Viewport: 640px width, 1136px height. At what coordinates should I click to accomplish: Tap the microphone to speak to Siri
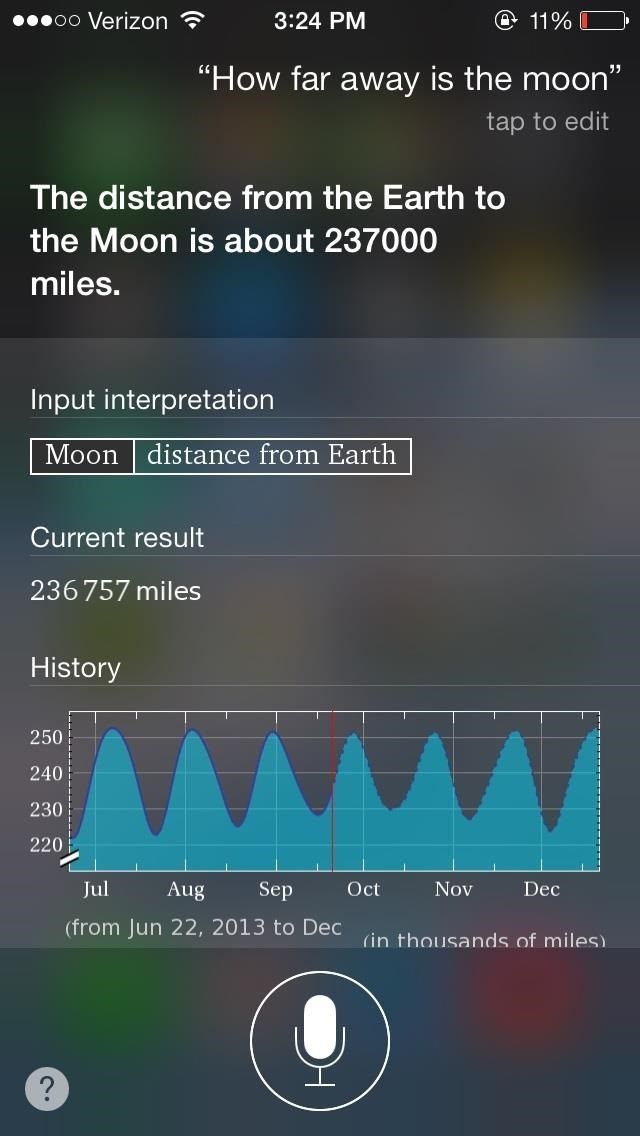(319, 1040)
